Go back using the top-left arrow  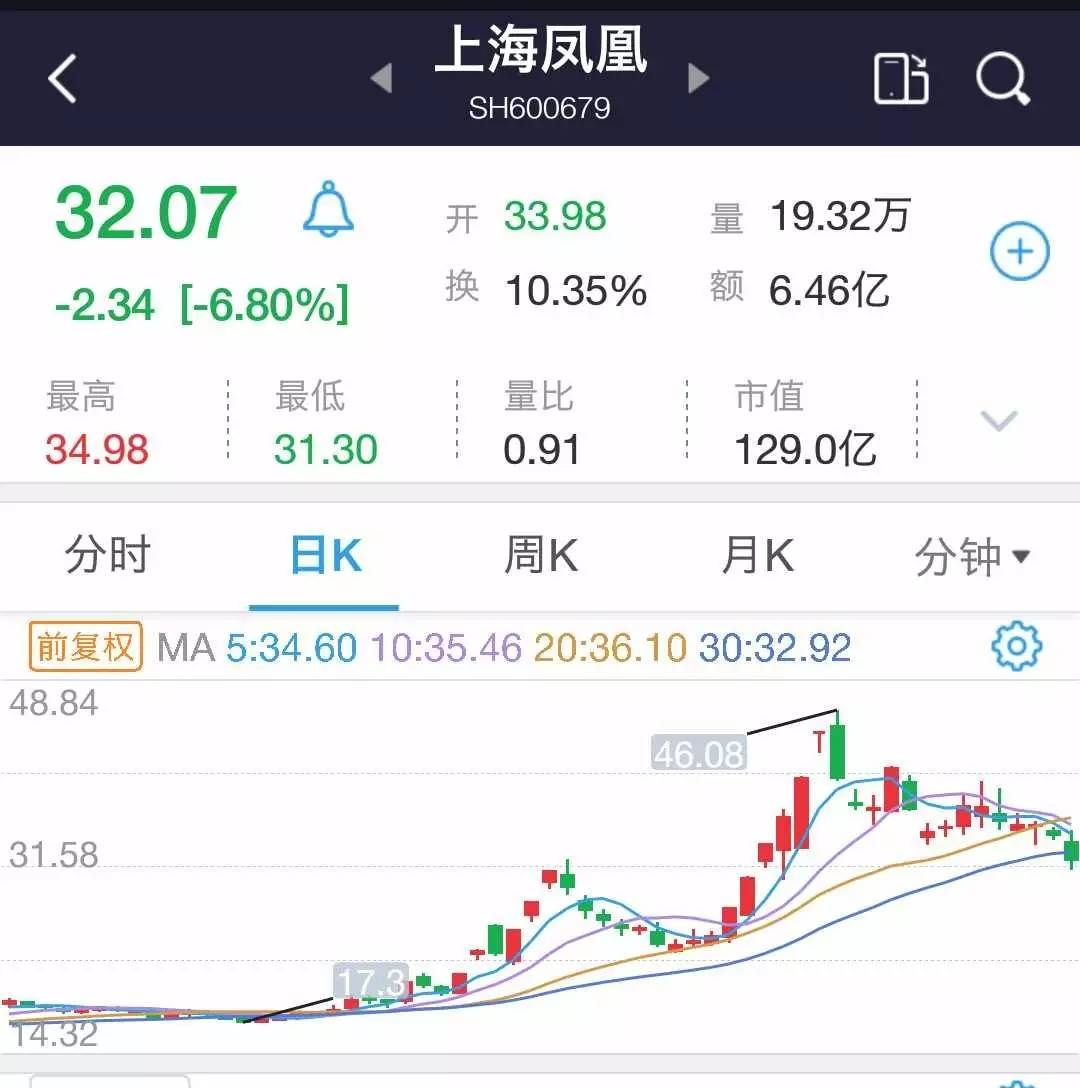pos(62,78)
